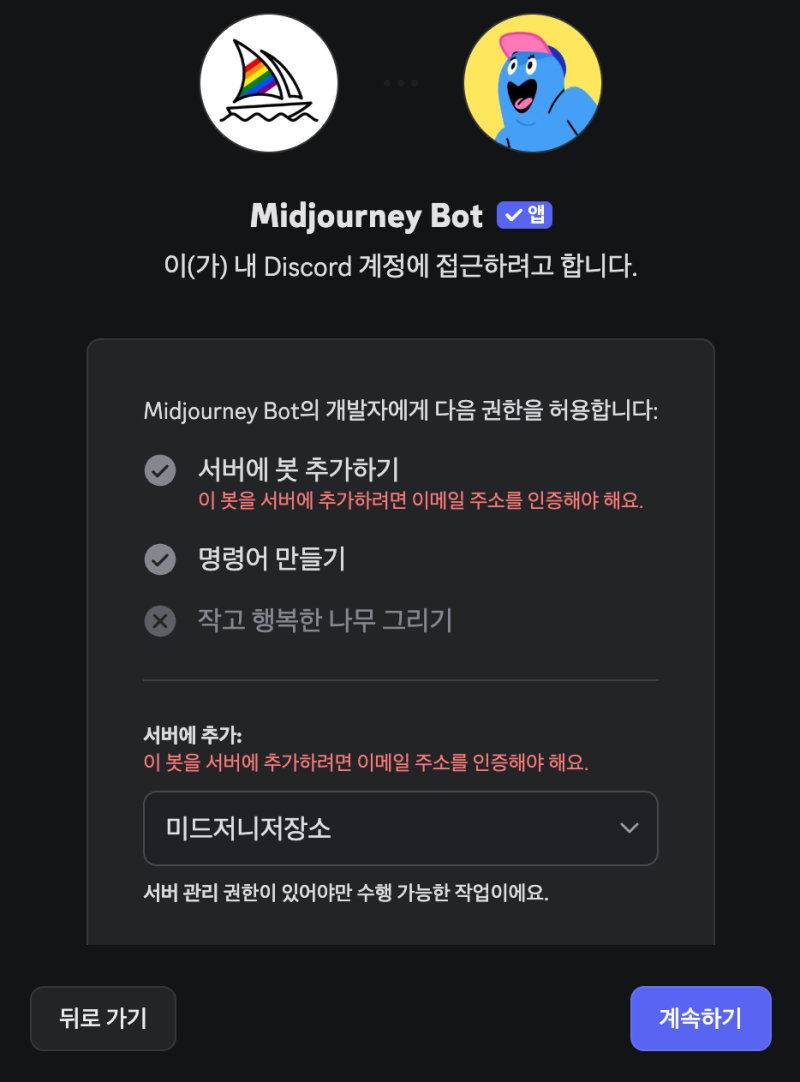Click the Midjourney sailboat bot avatar
Viewport: 800px width, 1082px height.
pos(268,83)
